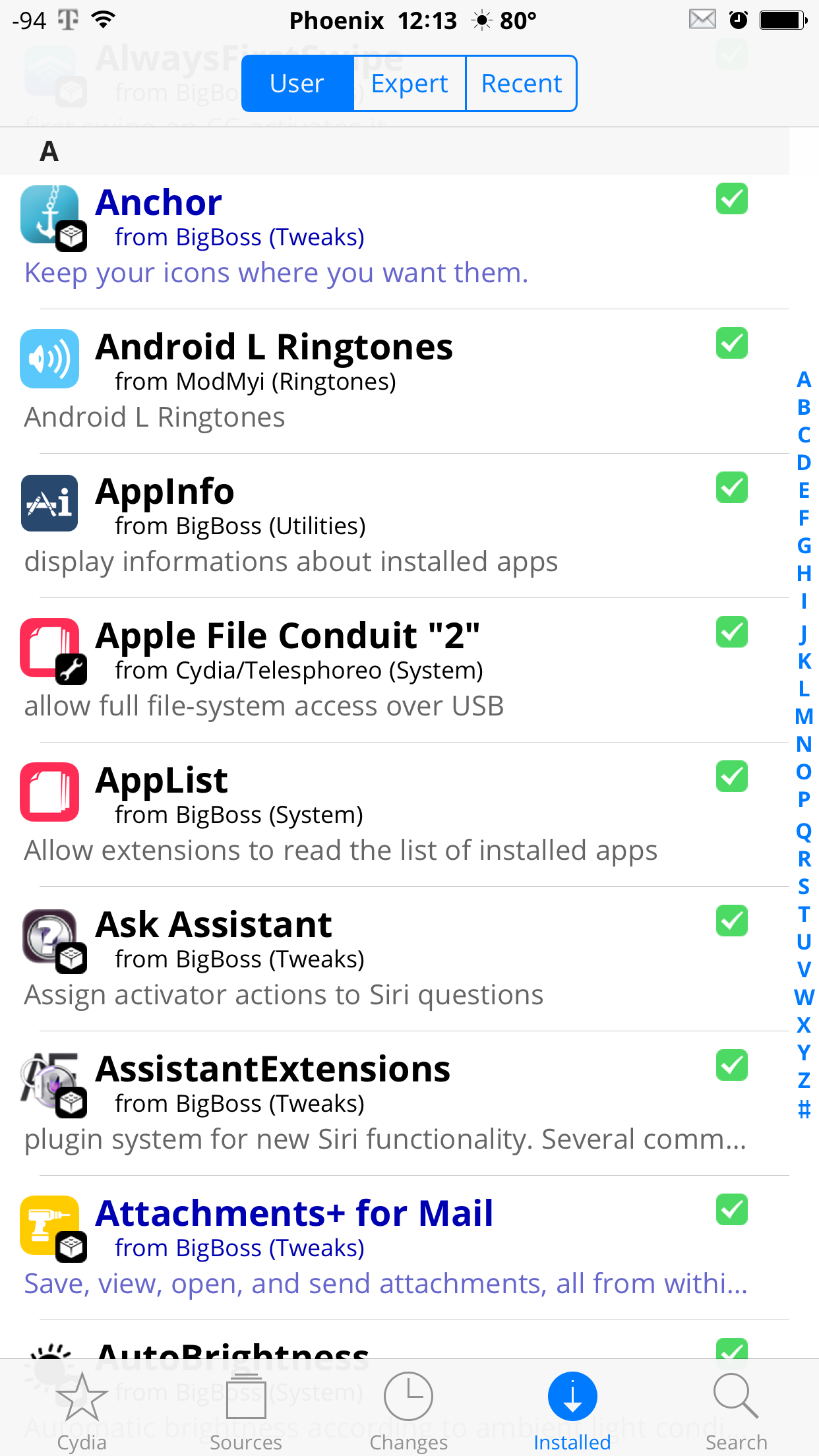Open the Anchor package
The image size is (819, 1456).
point(394,237)
